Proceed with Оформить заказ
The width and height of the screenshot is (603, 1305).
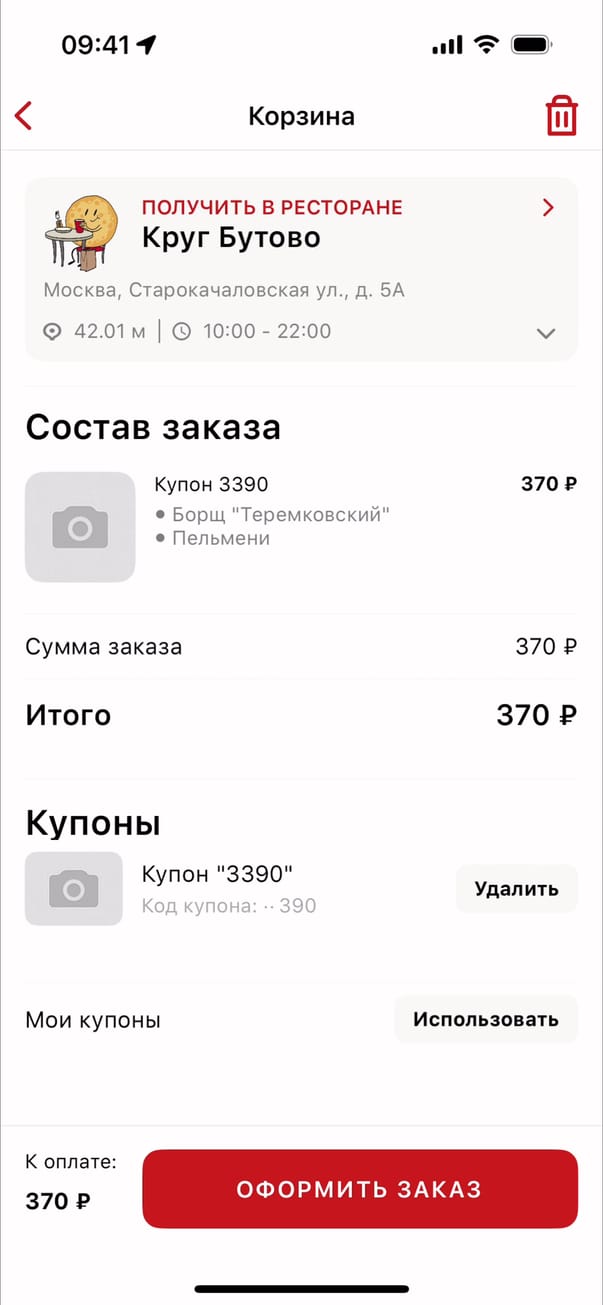point(359,1189)
